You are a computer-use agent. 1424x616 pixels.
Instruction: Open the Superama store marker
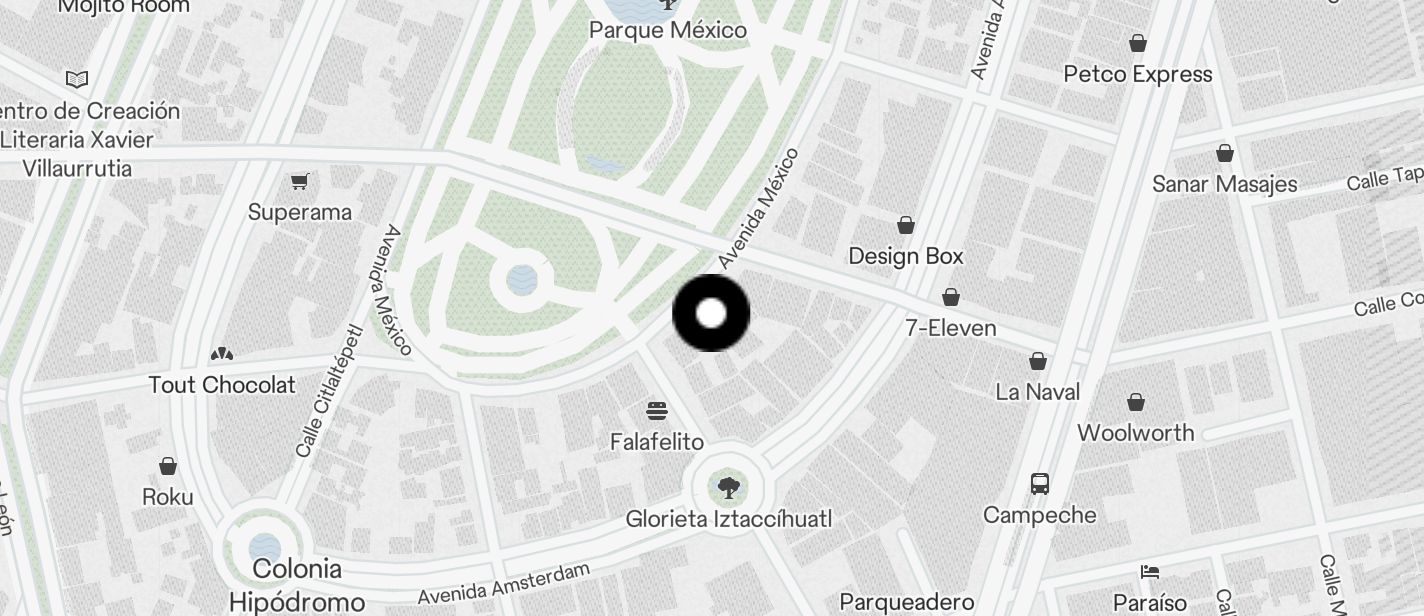coord(299,182)
